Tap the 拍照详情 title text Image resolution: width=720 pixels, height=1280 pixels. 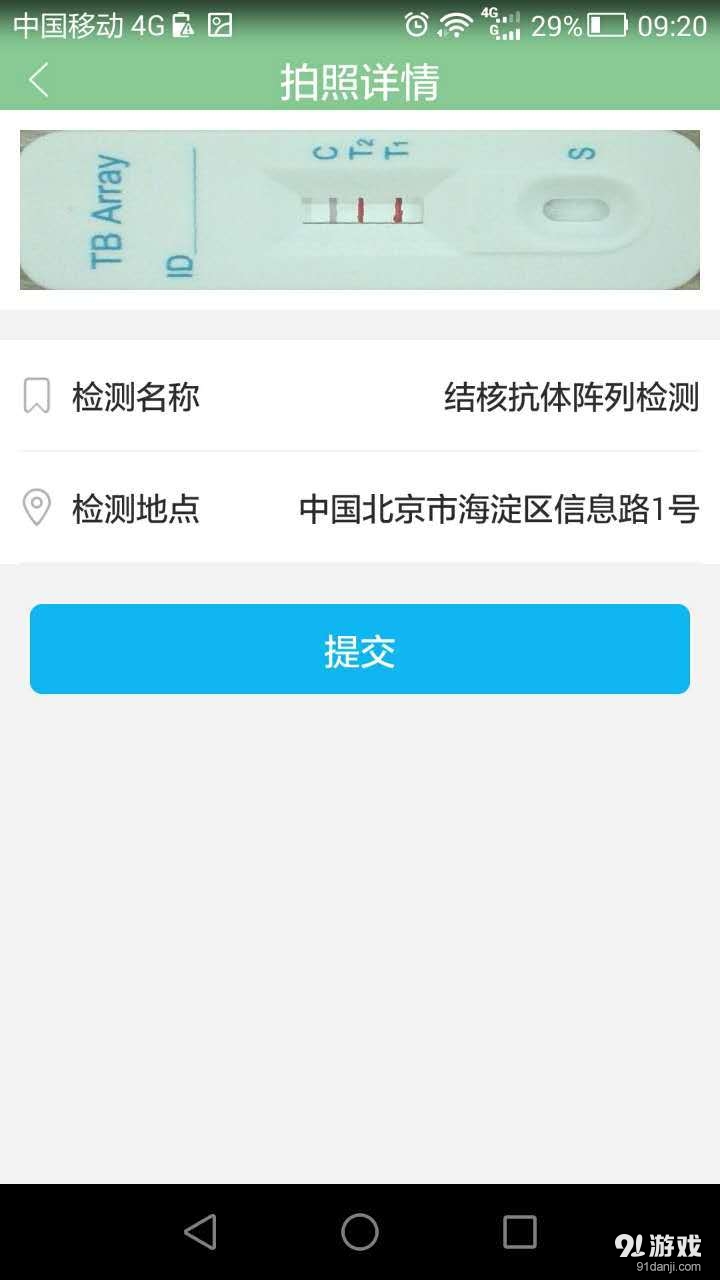tap(360, 81)
